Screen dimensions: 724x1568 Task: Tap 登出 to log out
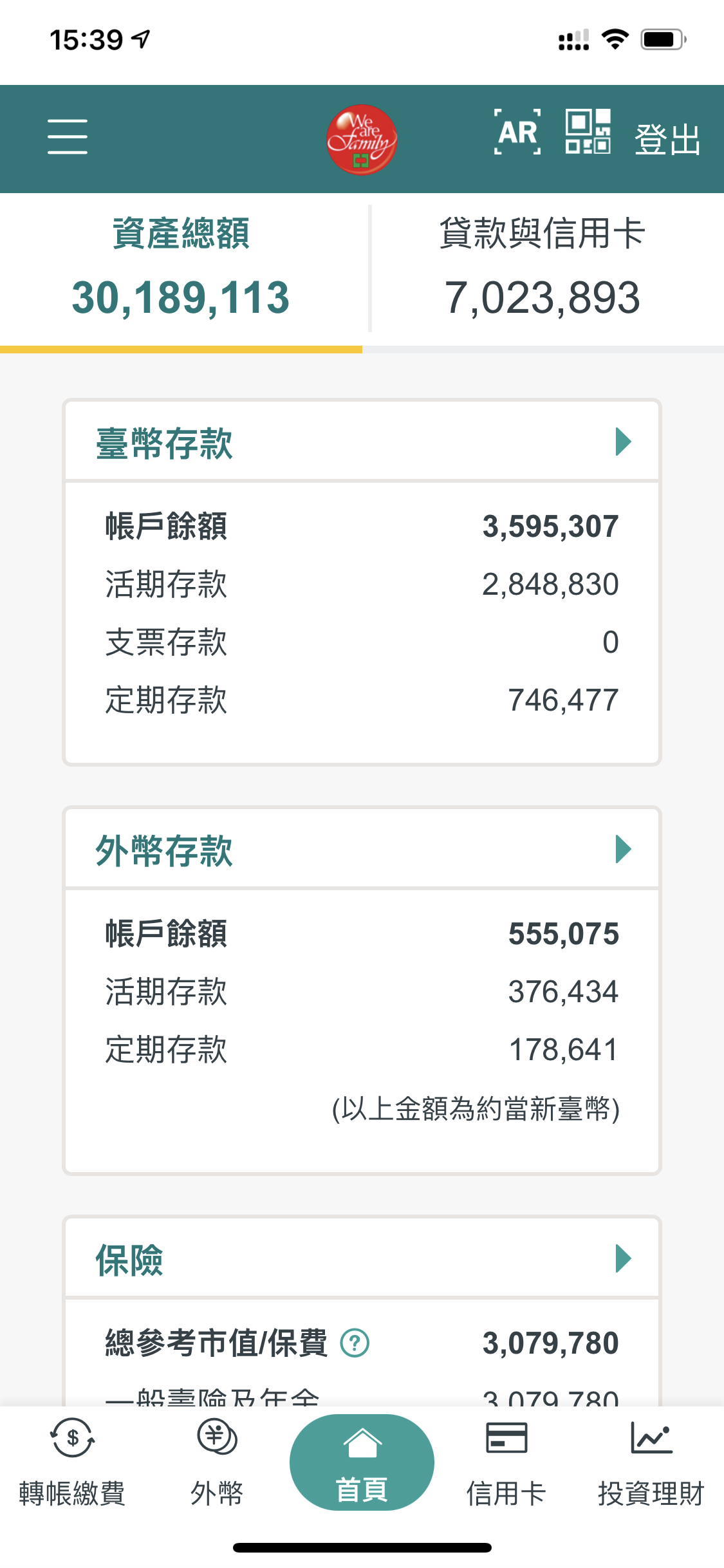[667, 140]
